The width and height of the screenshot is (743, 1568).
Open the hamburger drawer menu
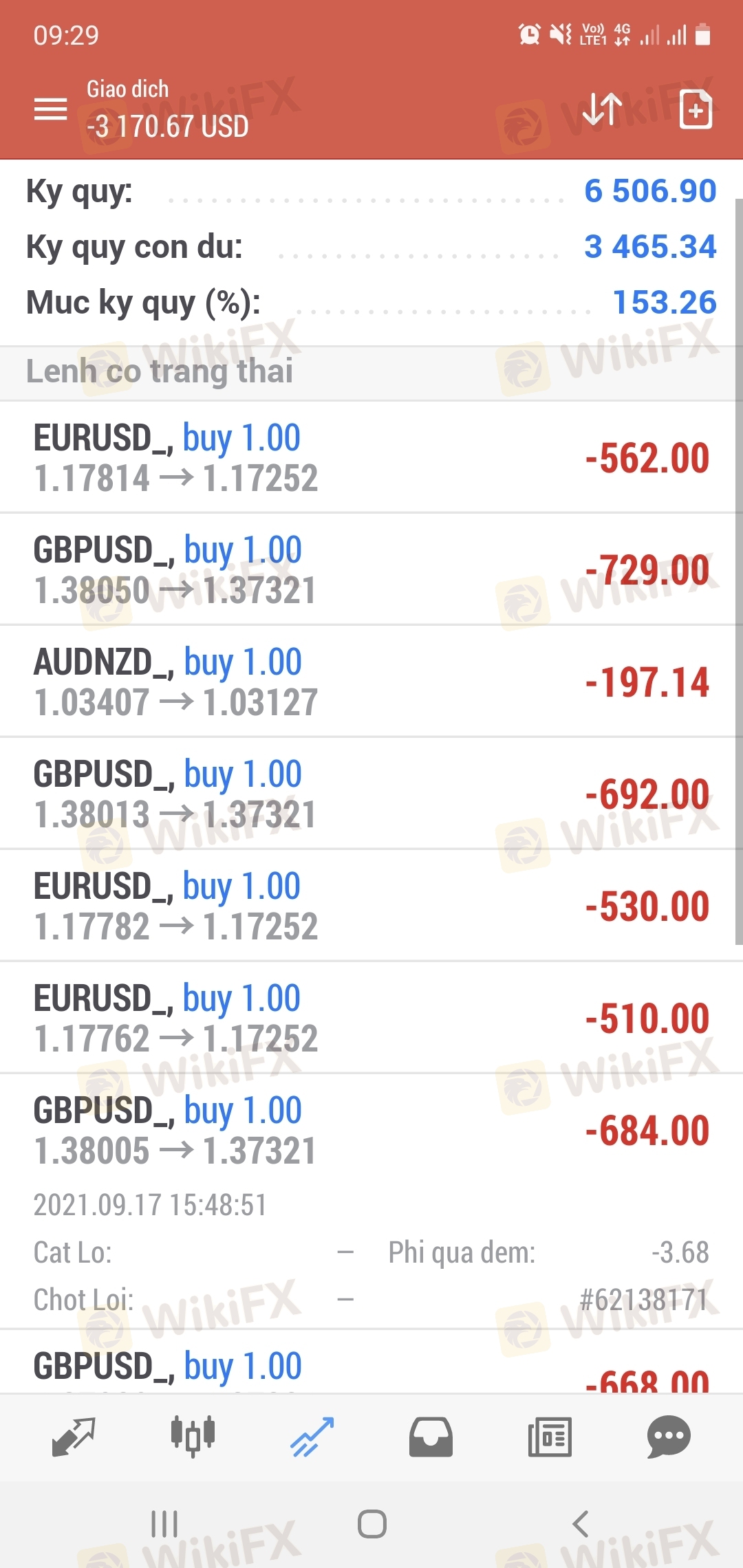[51, 109]
